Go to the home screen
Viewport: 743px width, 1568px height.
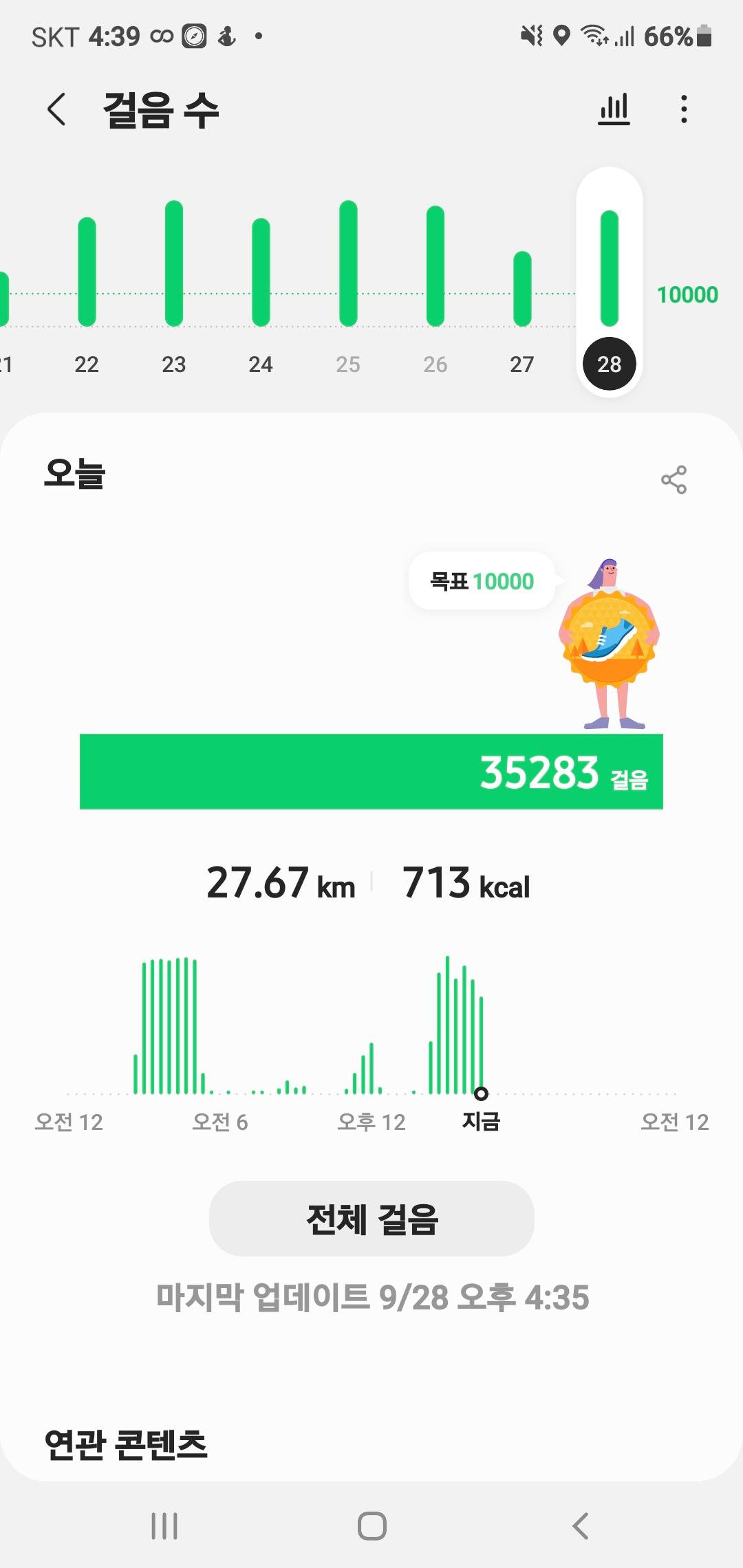pos(371,1526)
